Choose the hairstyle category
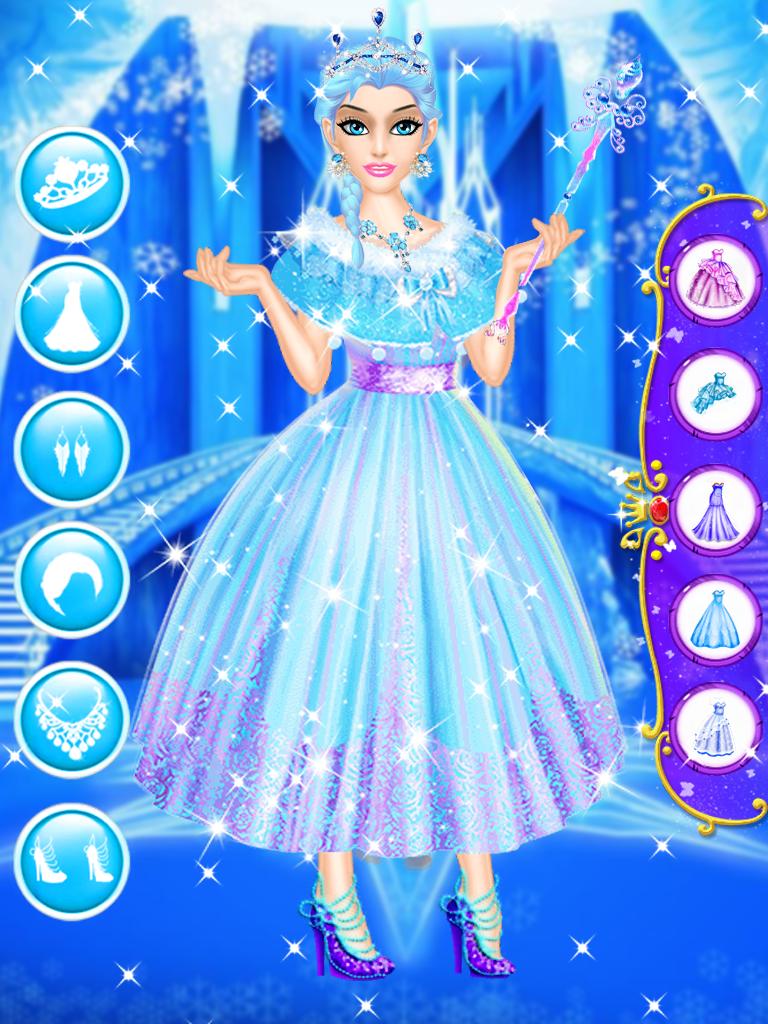Viewport: 768px width, 1024px height. point(71,580)
